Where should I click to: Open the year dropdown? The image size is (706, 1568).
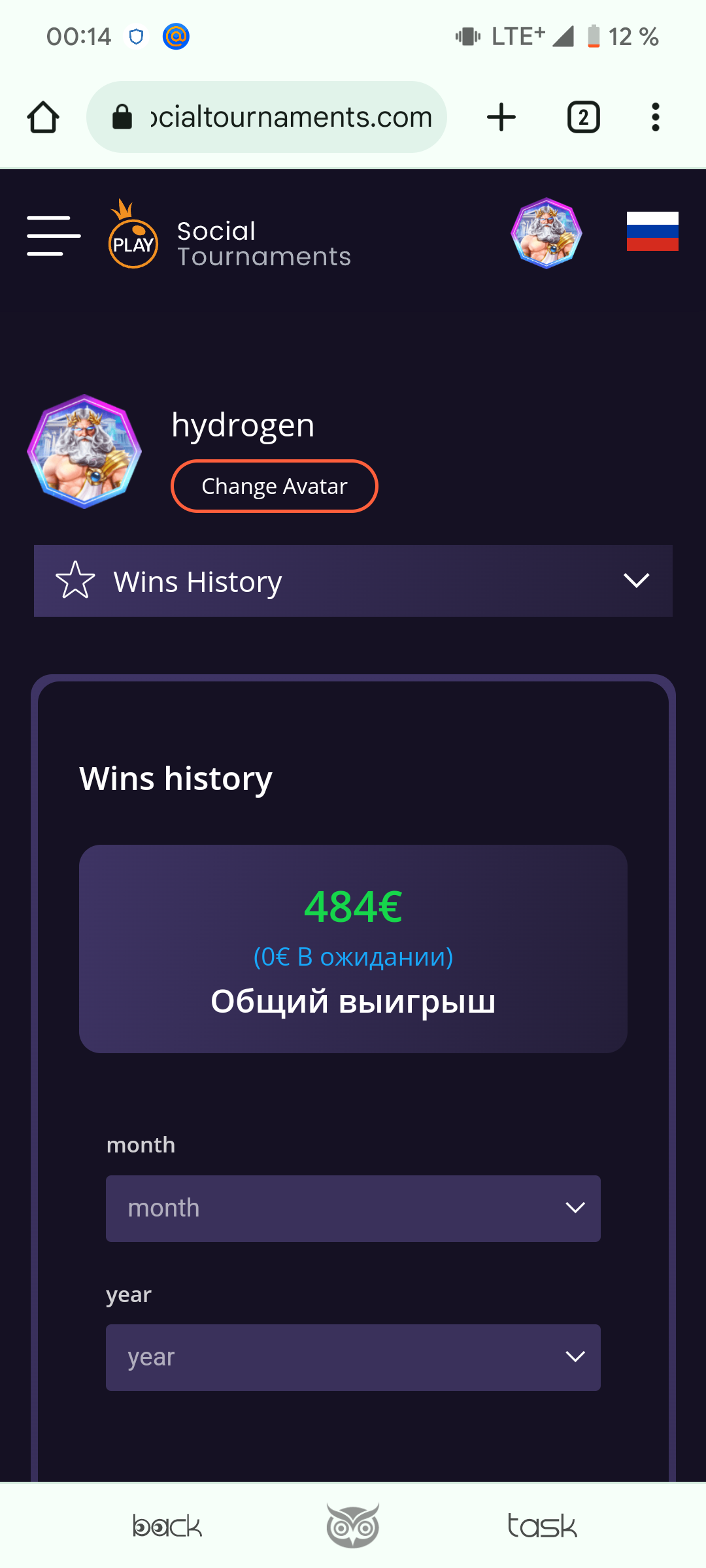click(x=353, y=1358)
